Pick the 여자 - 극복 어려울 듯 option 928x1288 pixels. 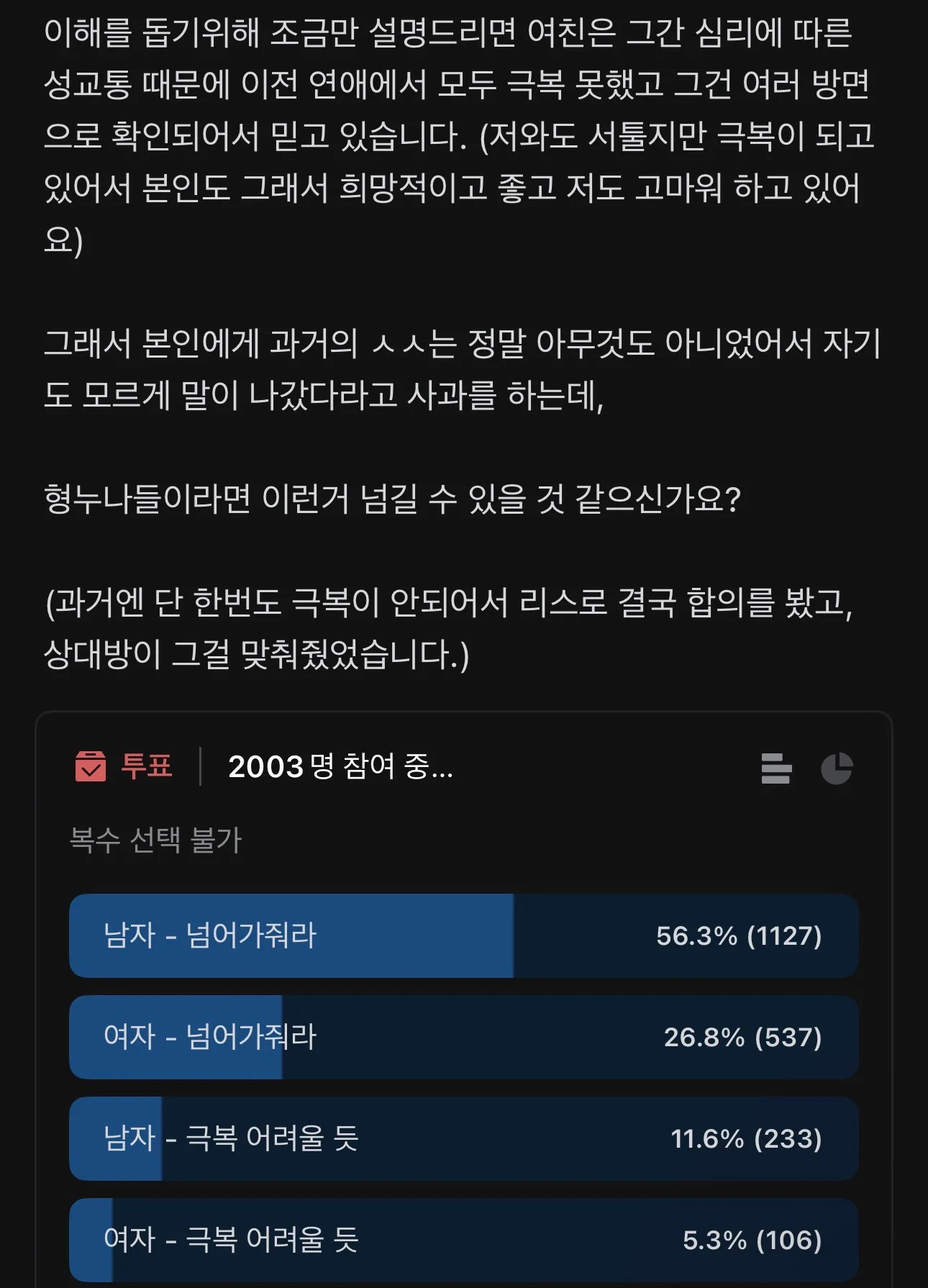coord(463,1239)
